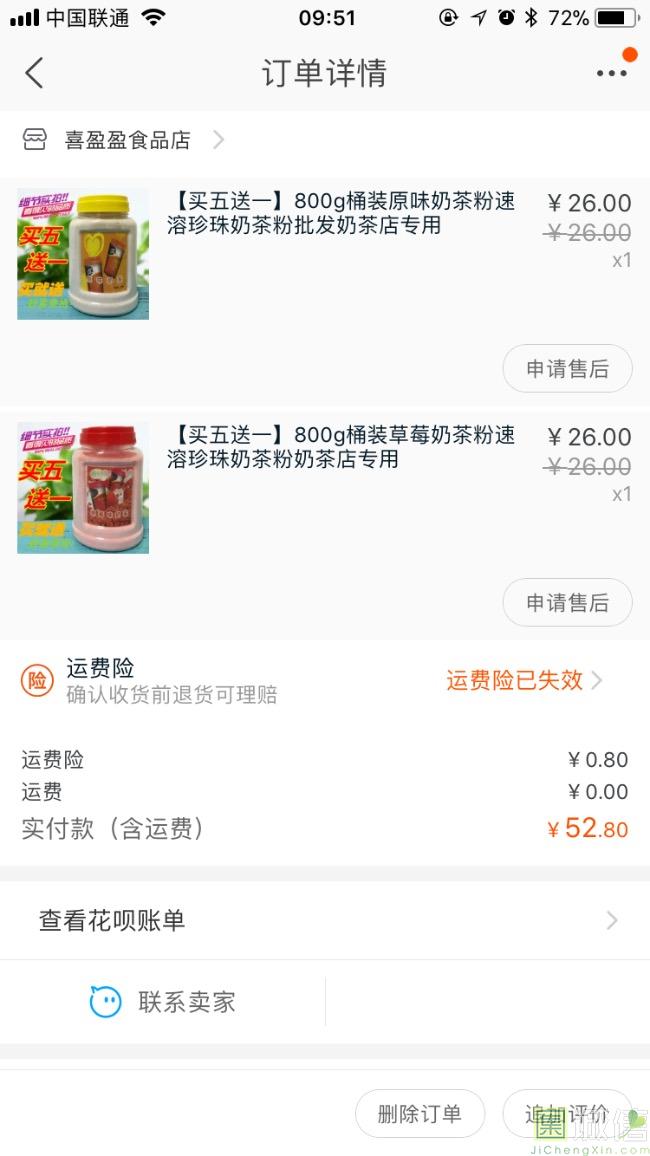The height and width of the screenshot is (1156, 650).
Task: Open the 草莓奶茶粉 product image
Action: click(x=83, y=488)
